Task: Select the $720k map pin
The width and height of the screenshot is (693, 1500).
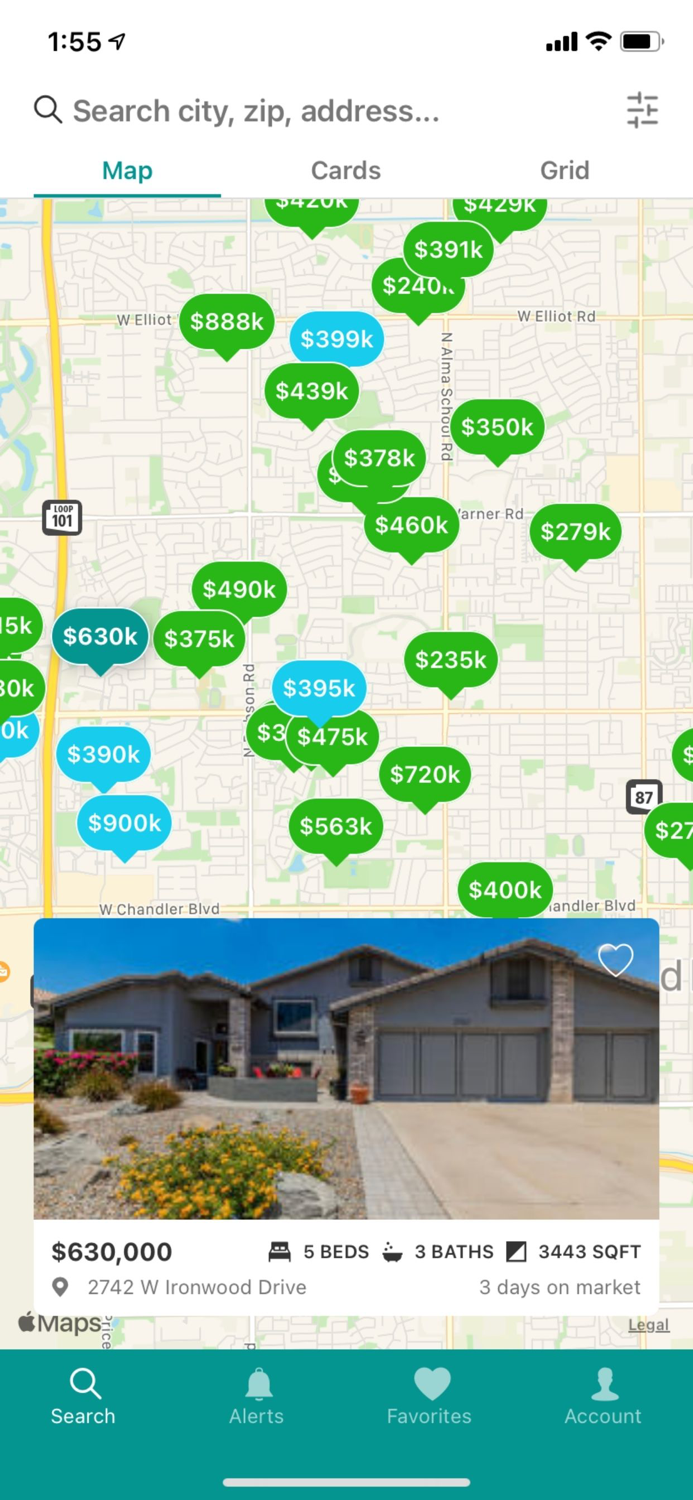Action: coord(425,775)
